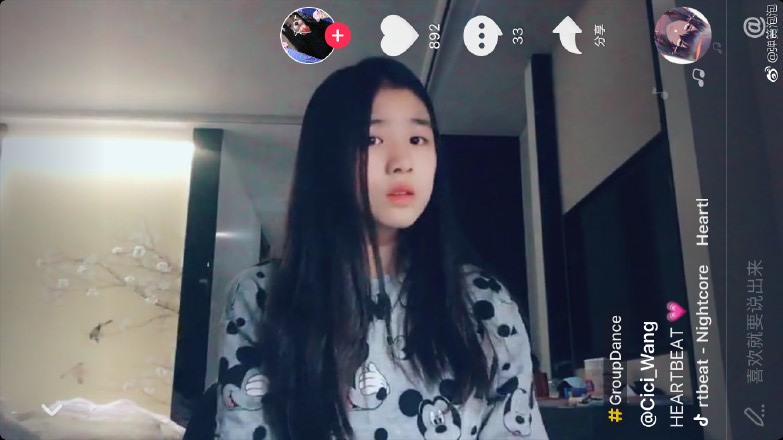Open the comments bubble with 33
The image size is (783, 440).
tap(483, 36)
